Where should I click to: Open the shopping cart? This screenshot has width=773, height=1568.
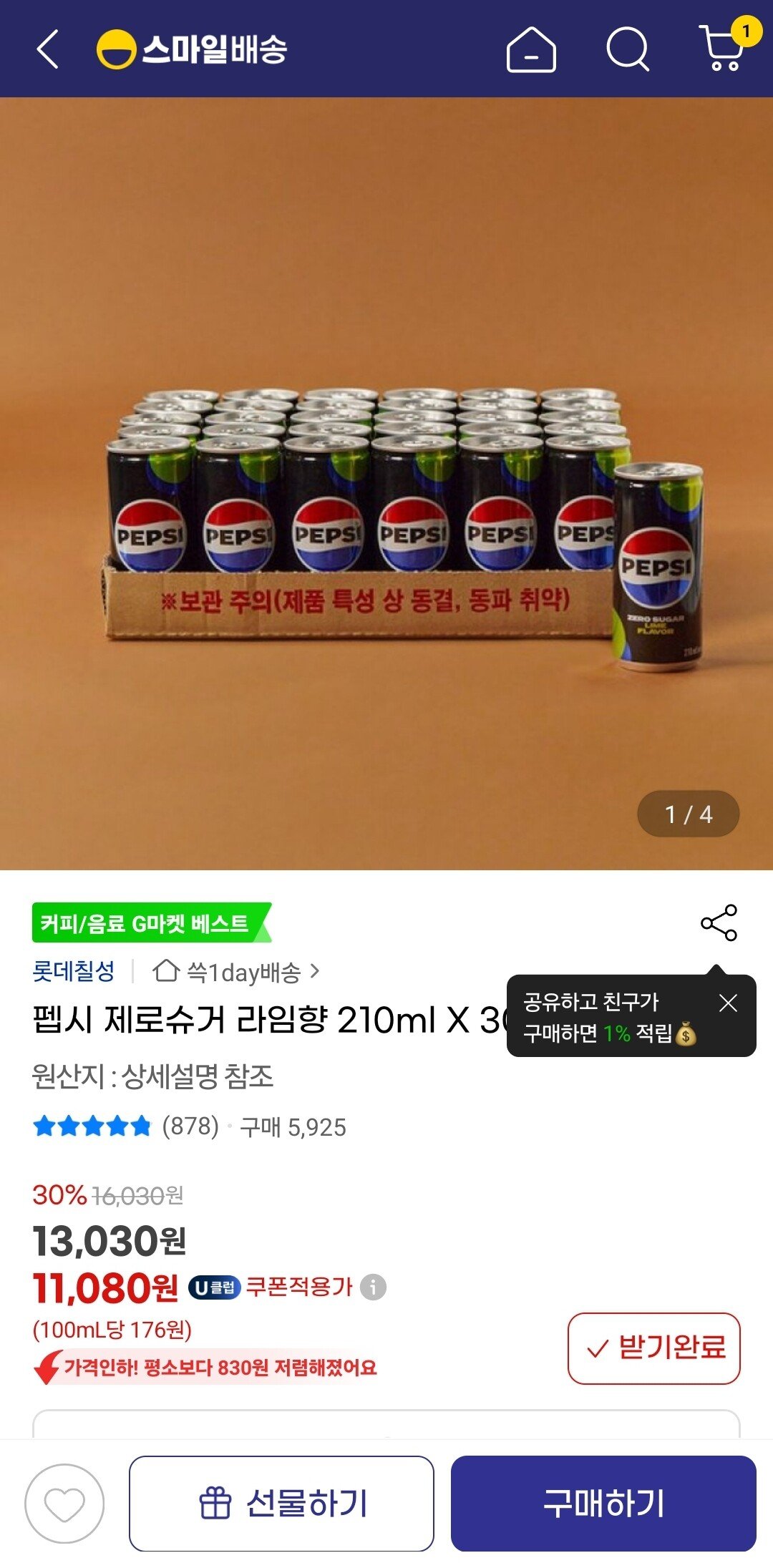[x=723, y=49]
